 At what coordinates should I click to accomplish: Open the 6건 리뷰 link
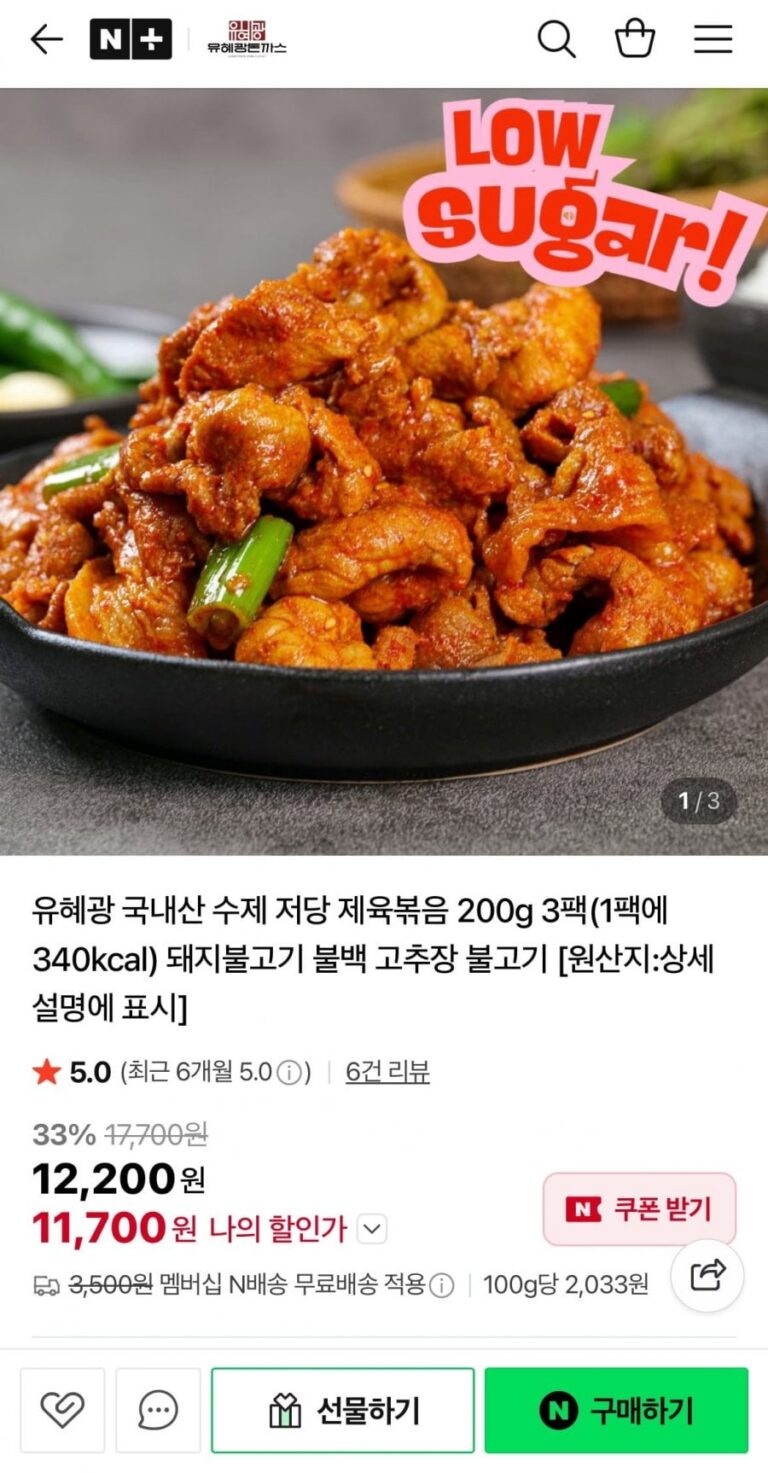(x=387, y=1072)
